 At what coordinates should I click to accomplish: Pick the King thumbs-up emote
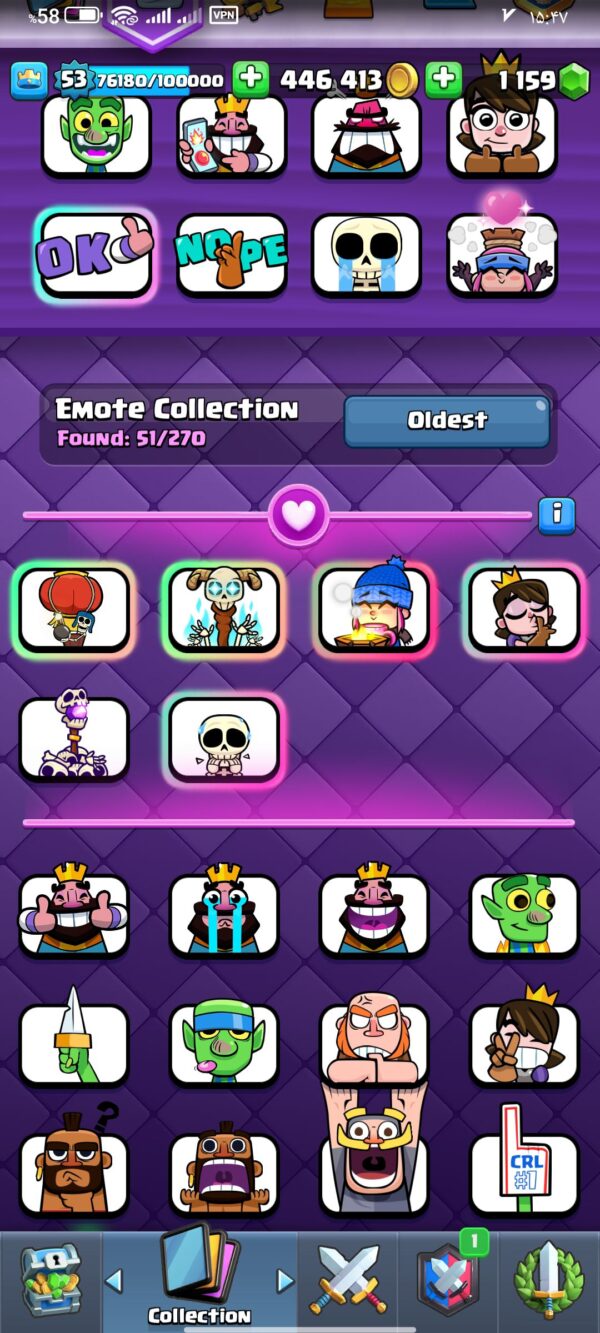74,914
